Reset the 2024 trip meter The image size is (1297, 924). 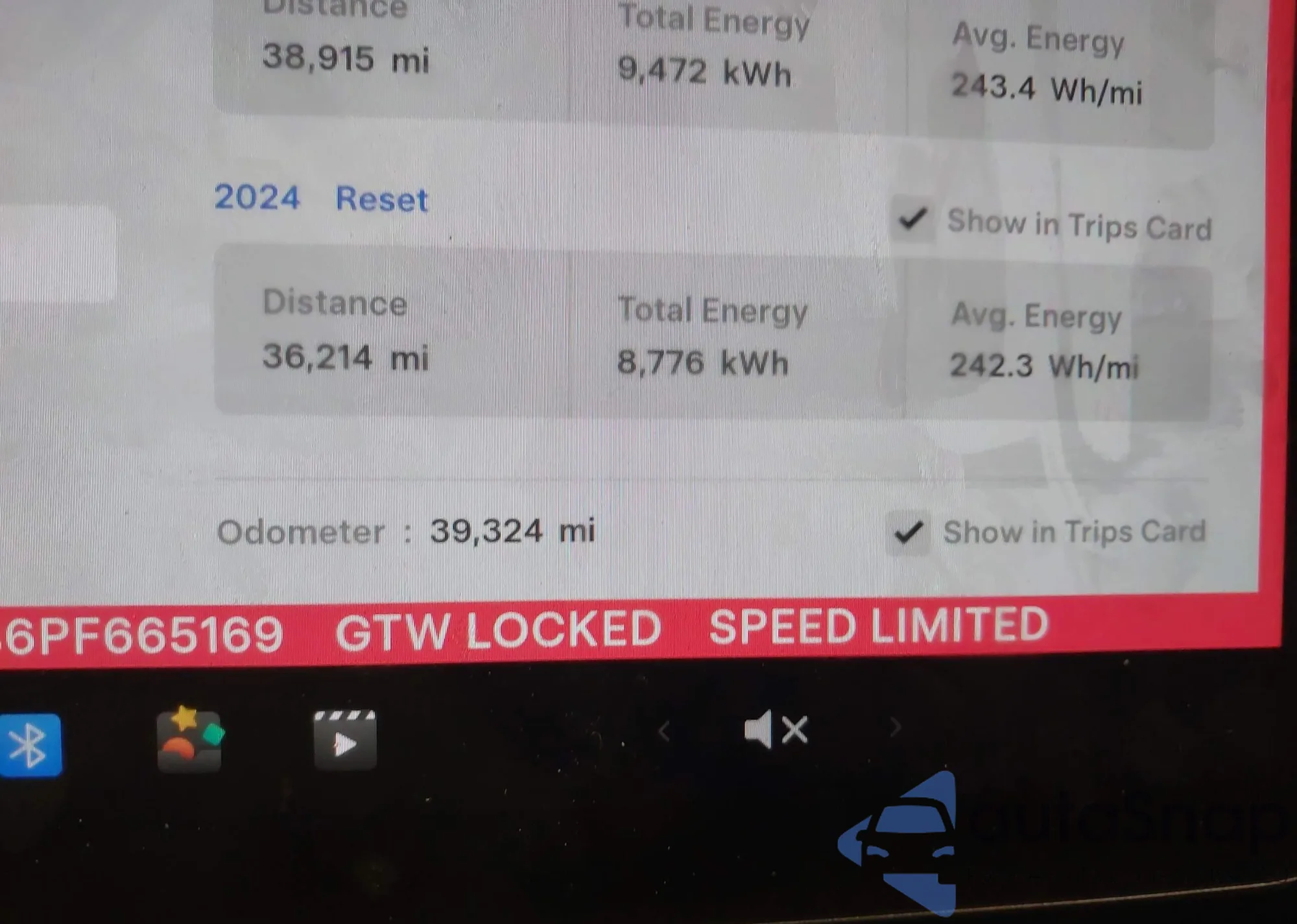381,199
